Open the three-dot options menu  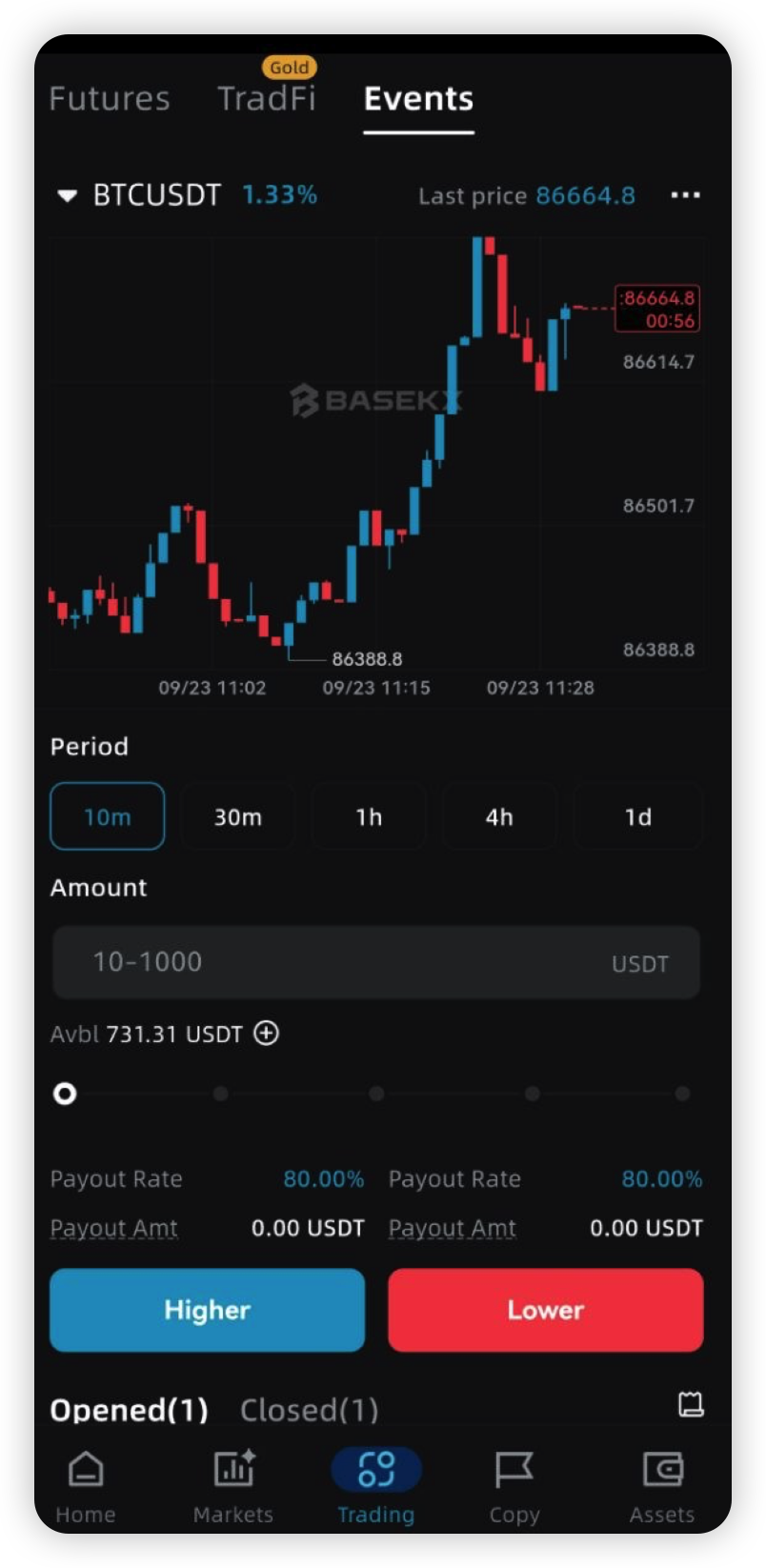coord(685,195)
